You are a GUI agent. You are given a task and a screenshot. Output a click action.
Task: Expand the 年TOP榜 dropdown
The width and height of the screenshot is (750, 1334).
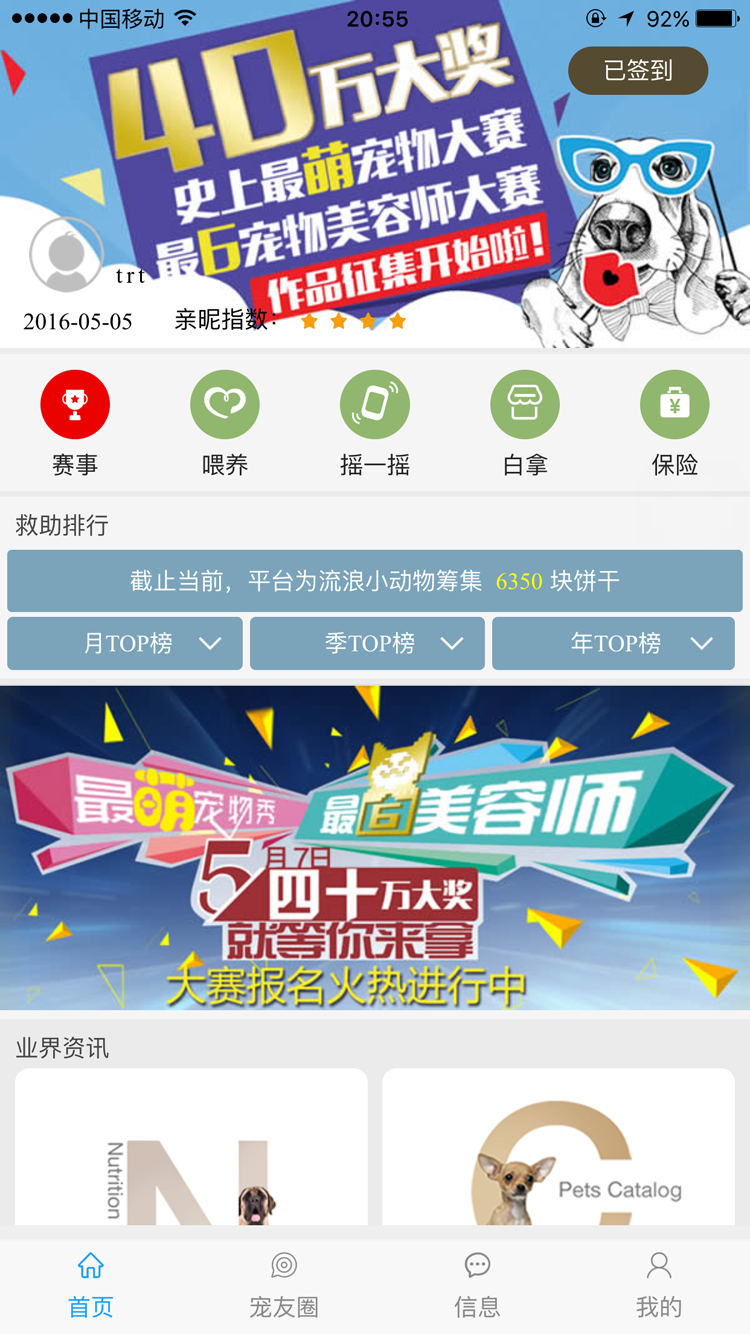coord(613,643)
